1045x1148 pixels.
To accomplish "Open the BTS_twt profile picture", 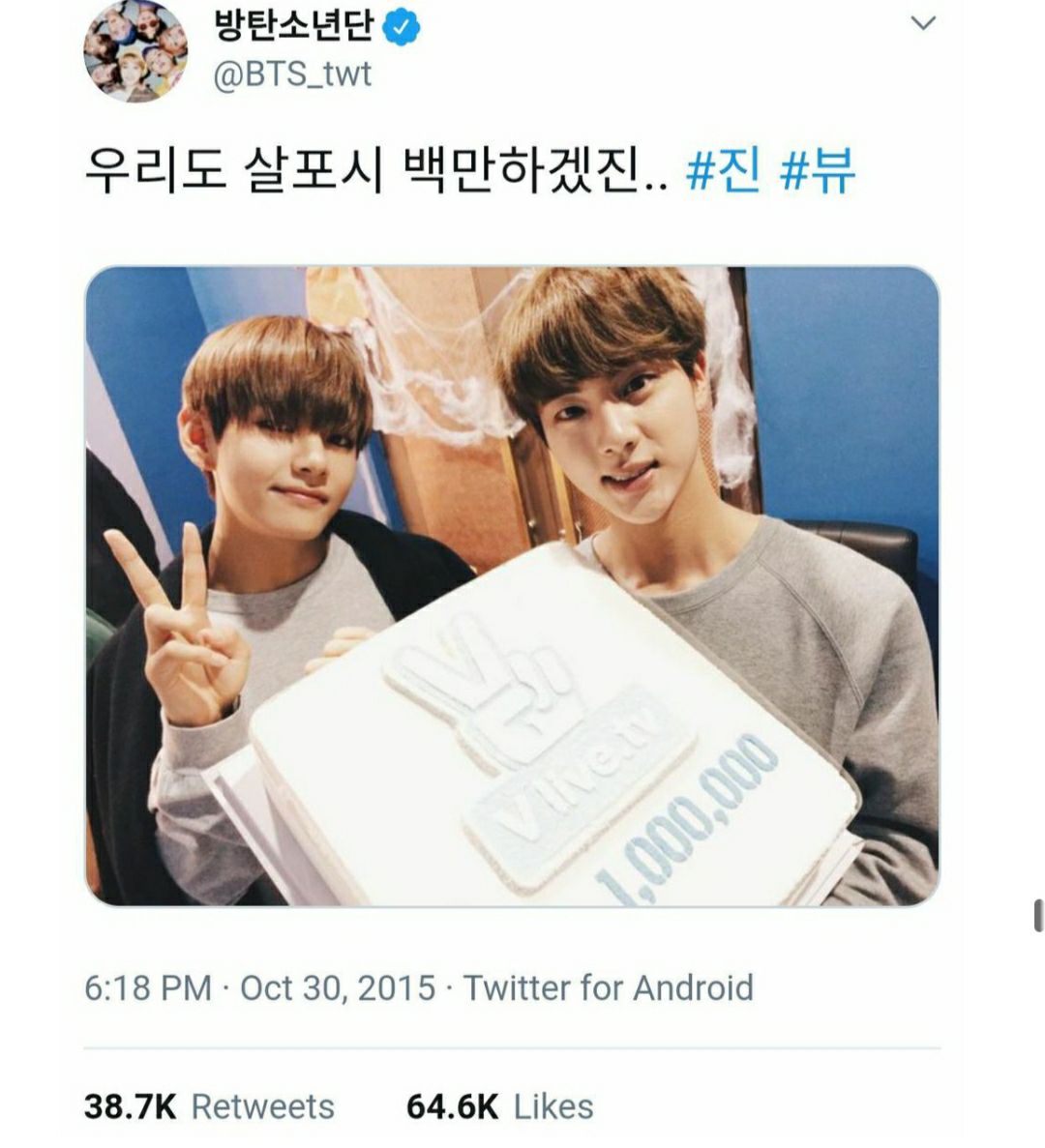I will [134, 49].
